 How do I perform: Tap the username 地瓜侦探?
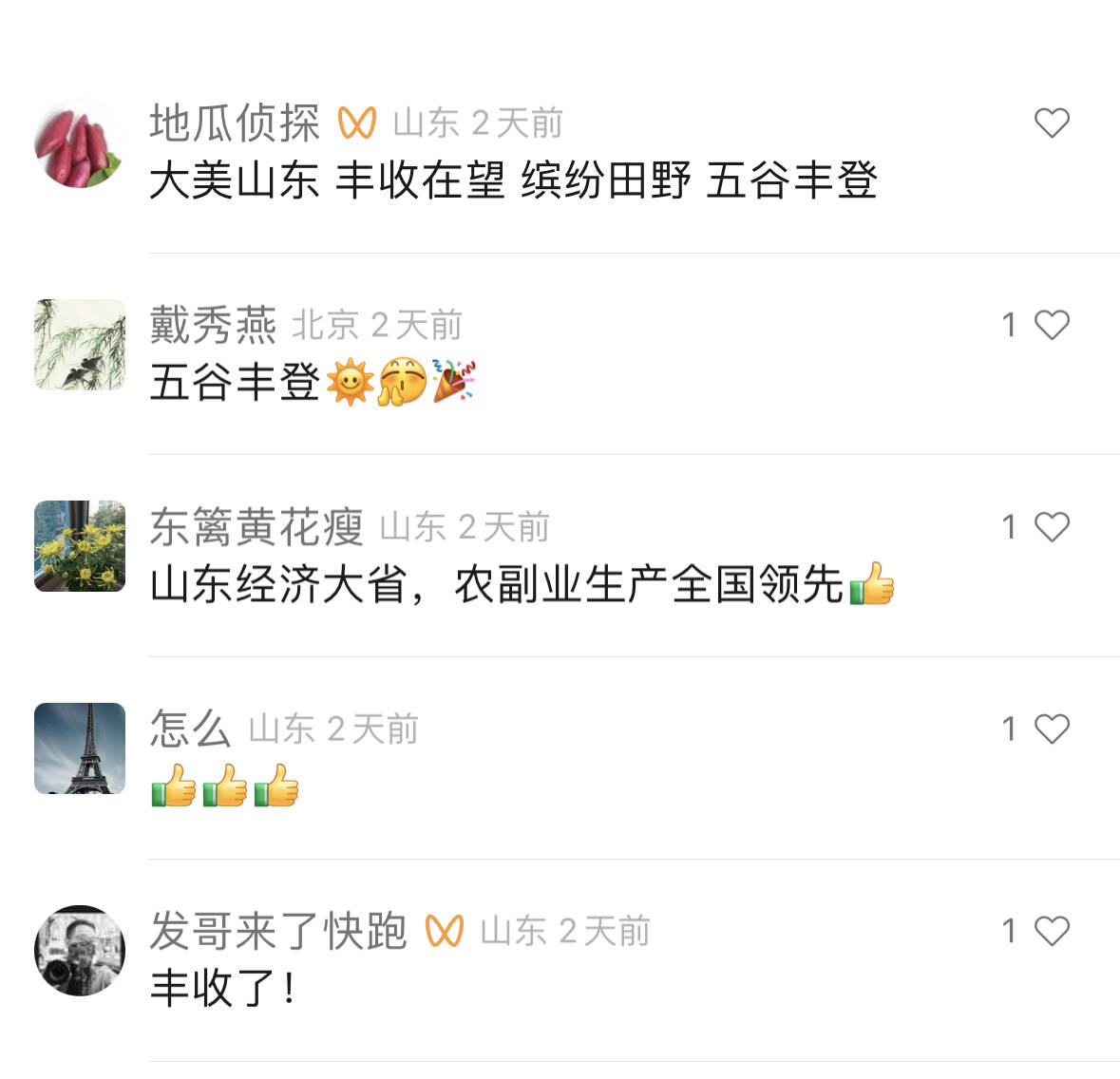pos(234,123)
